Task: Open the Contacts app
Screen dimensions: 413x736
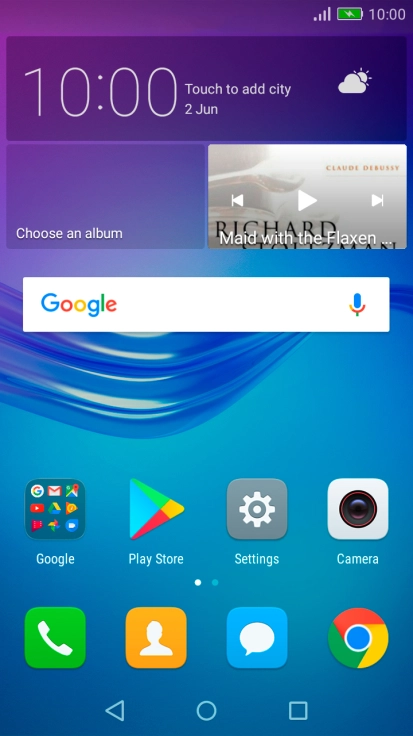Action: tap(156, 637)
